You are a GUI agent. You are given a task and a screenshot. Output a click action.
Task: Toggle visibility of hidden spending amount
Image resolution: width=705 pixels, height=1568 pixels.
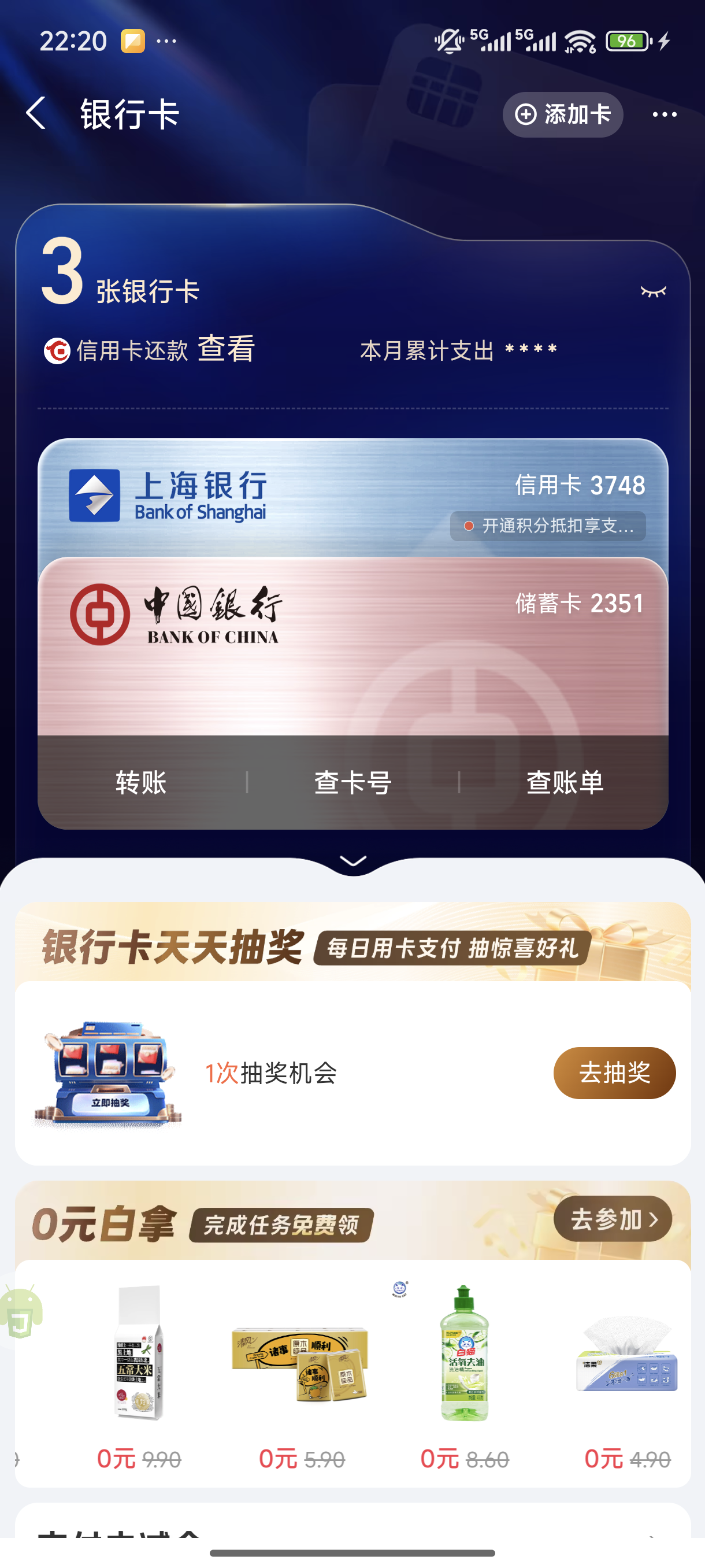[654, 291]
